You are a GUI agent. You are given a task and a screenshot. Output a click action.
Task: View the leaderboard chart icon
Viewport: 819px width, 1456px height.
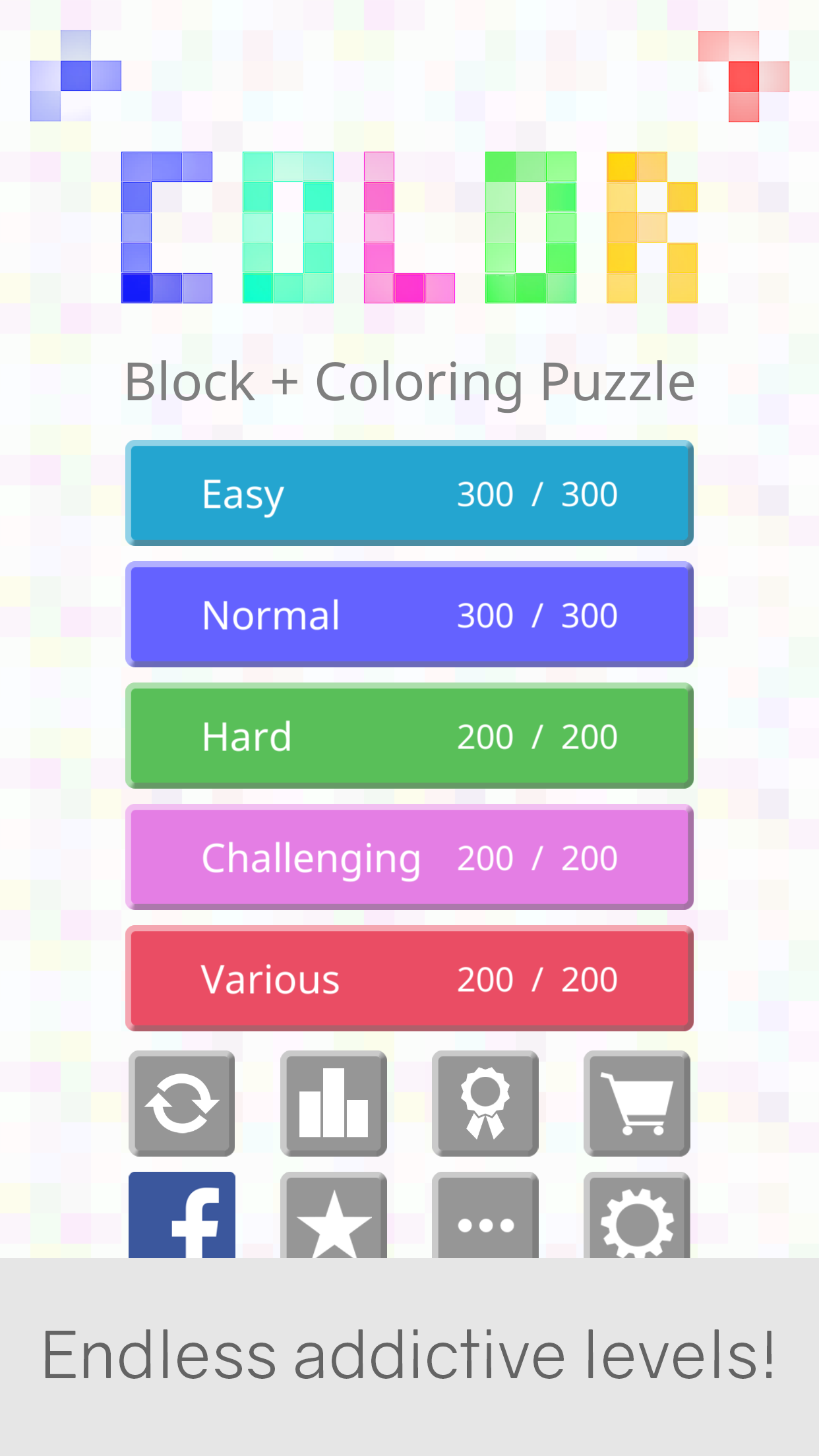(x=334, y=1103)
